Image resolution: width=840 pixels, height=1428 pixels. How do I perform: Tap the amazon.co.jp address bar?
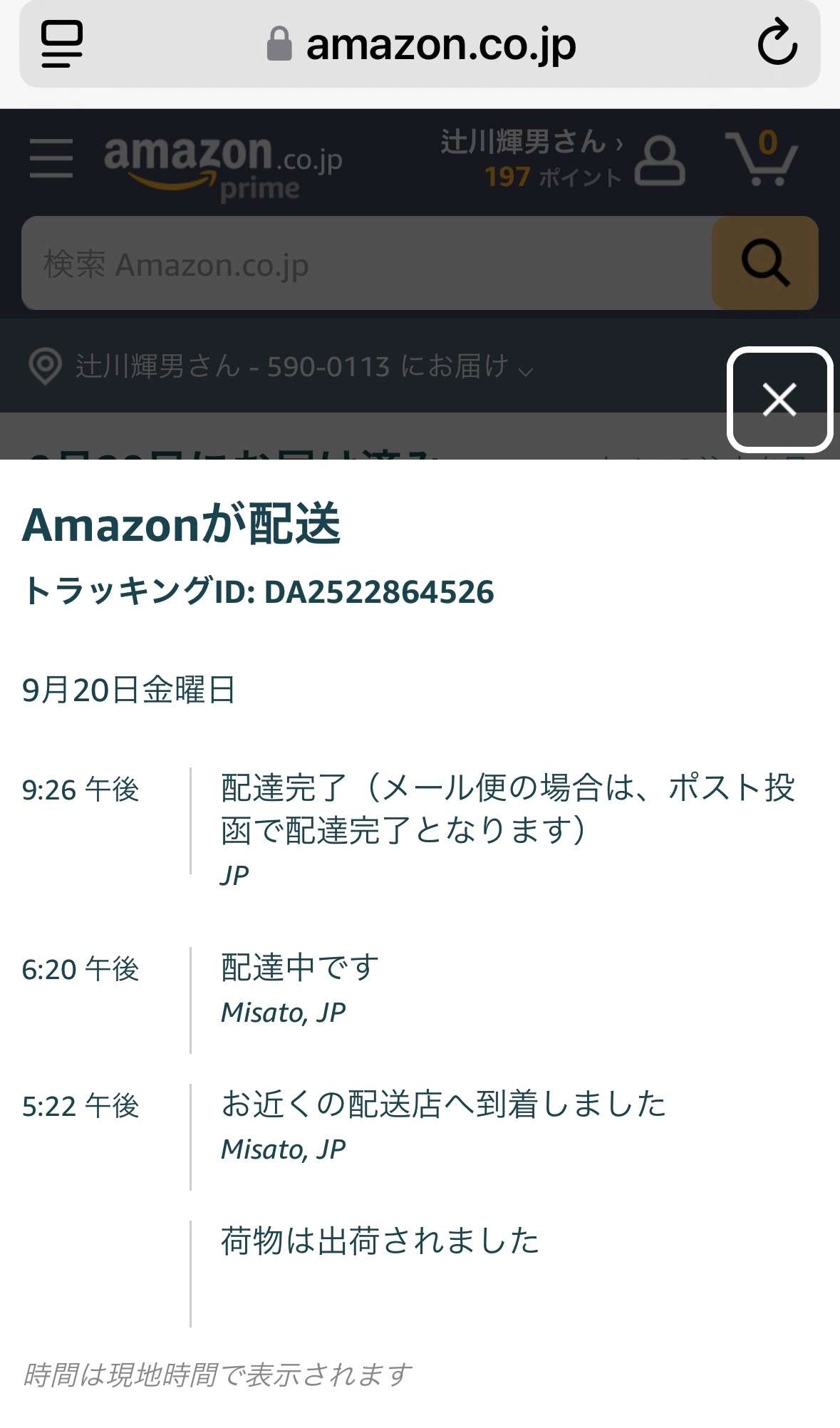[x=420, y=43]
